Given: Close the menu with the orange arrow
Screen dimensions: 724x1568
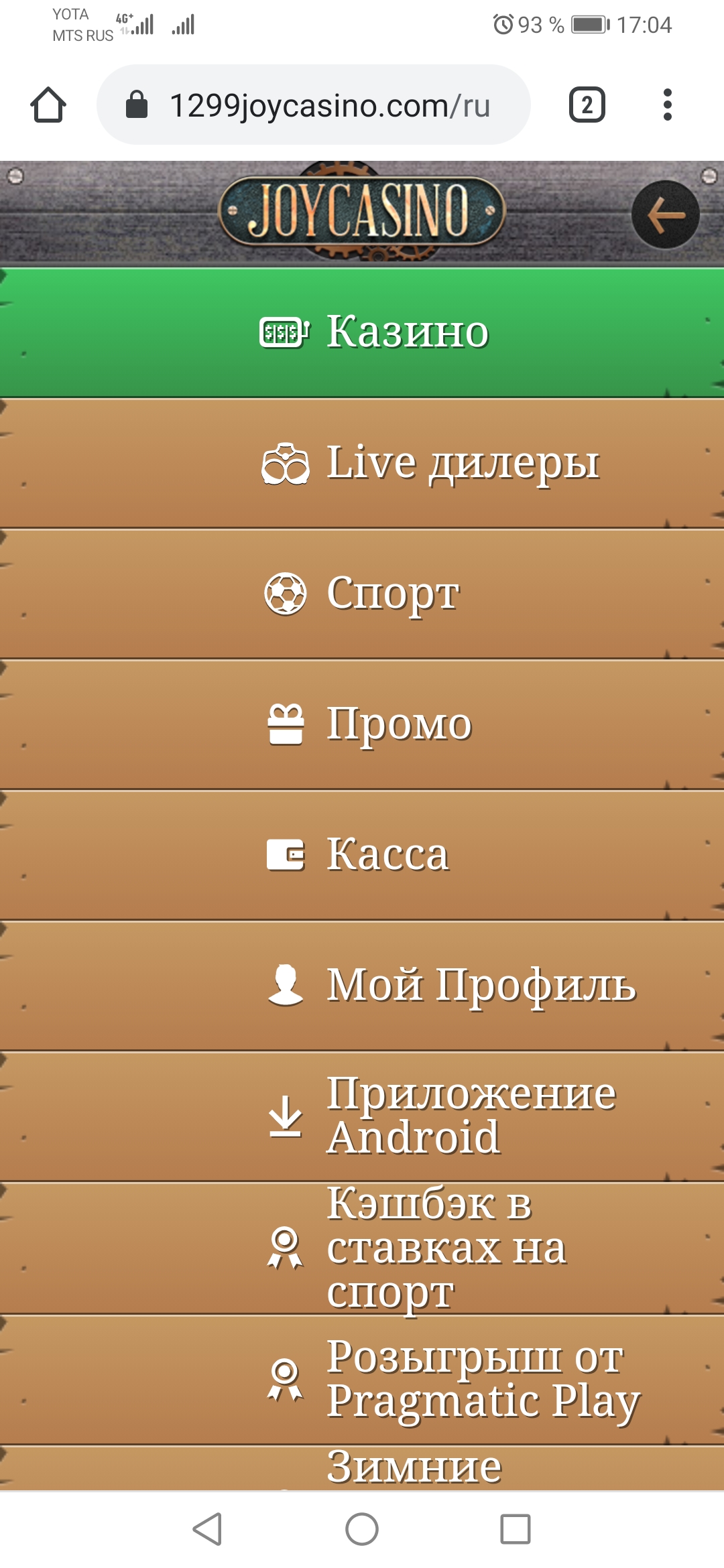Looking at the screenshot, I should 665,214.
